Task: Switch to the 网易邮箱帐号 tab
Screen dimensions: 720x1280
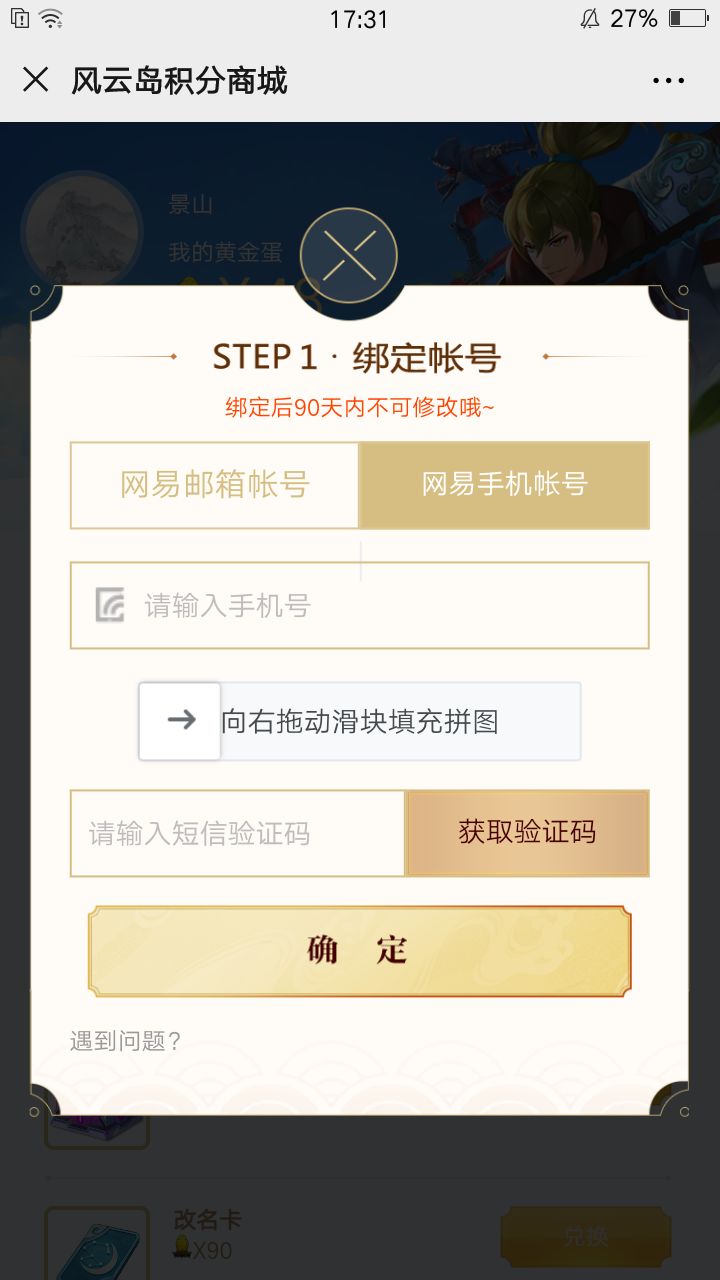Action: (x=213, y=484)
